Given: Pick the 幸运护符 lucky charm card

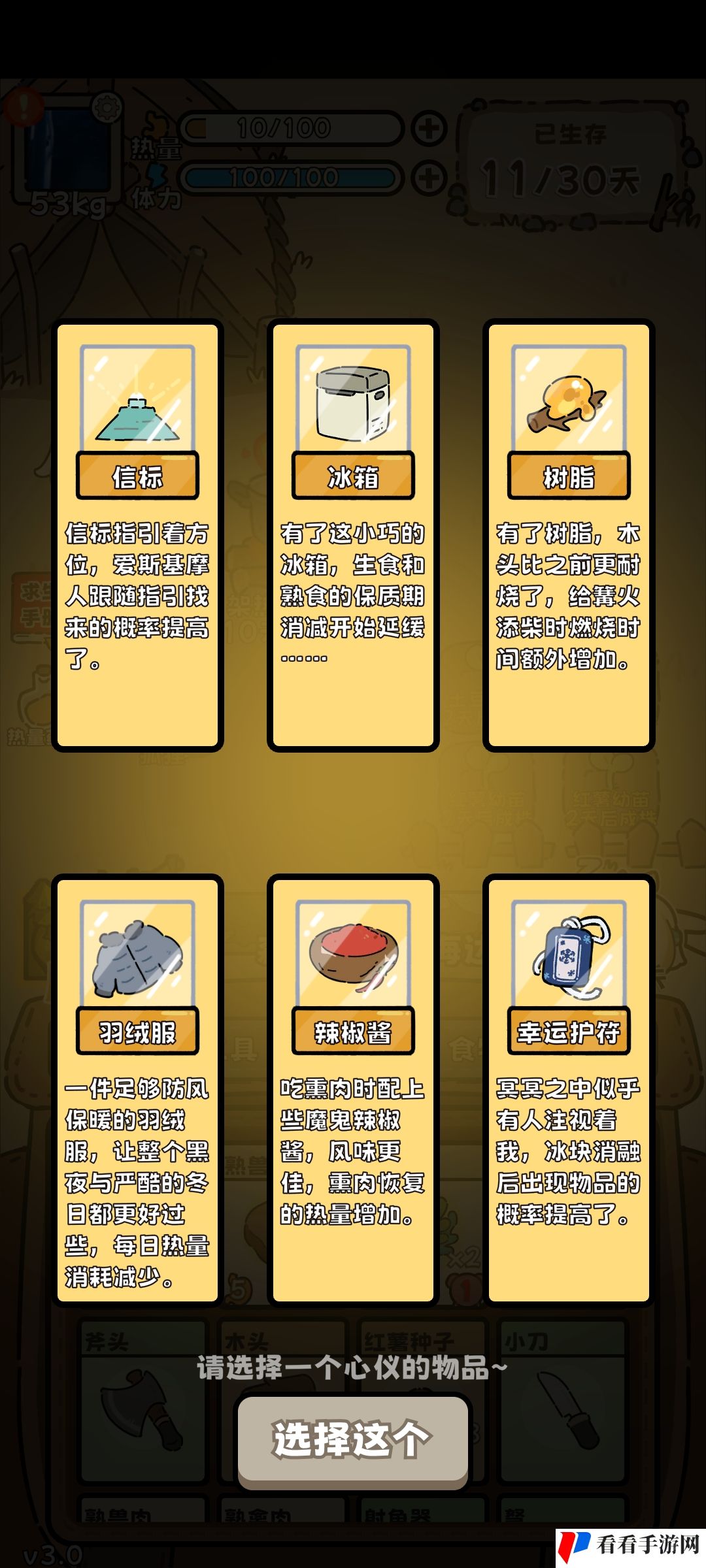Looking at the screenshot, I should point(569,1090).
